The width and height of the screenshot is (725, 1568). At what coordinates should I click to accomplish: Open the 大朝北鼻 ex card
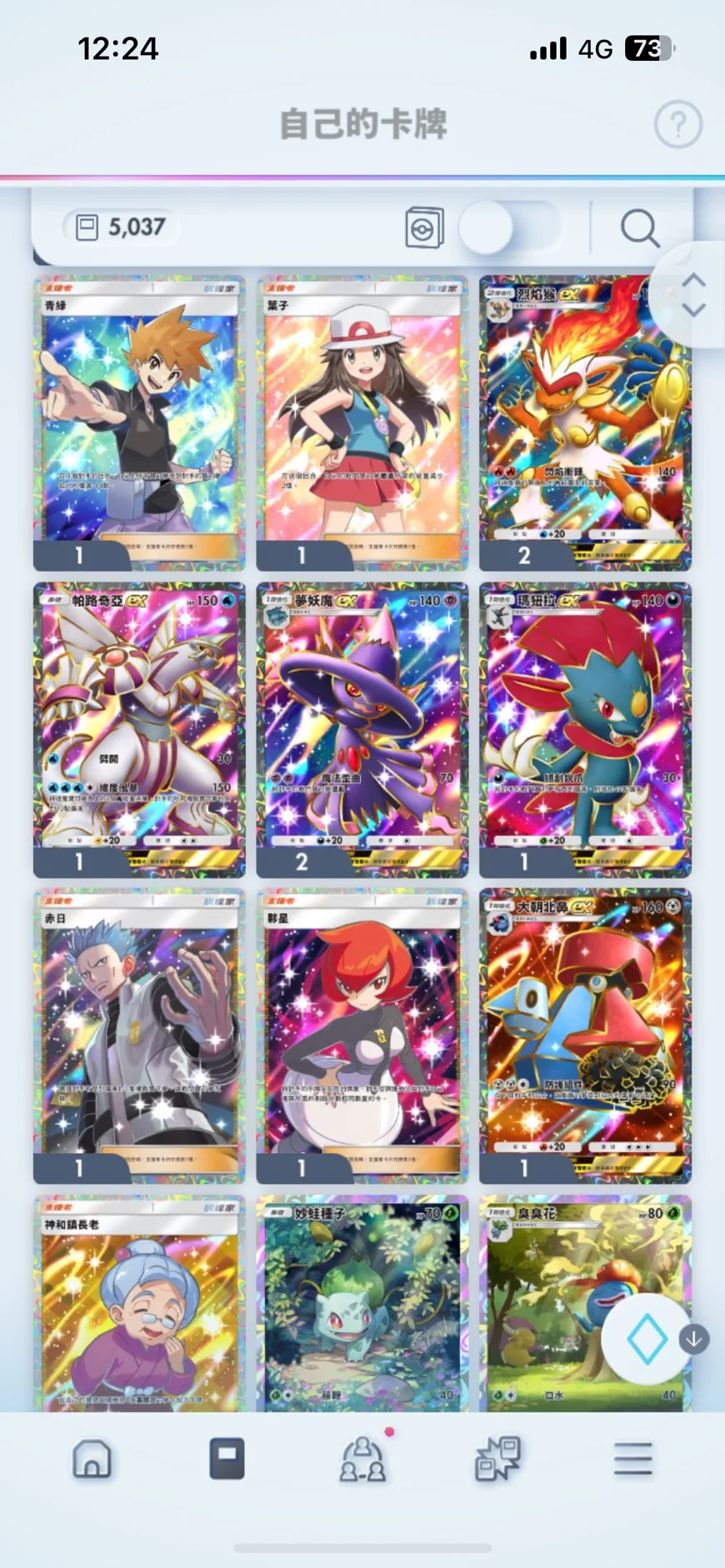pos(584,1035)
